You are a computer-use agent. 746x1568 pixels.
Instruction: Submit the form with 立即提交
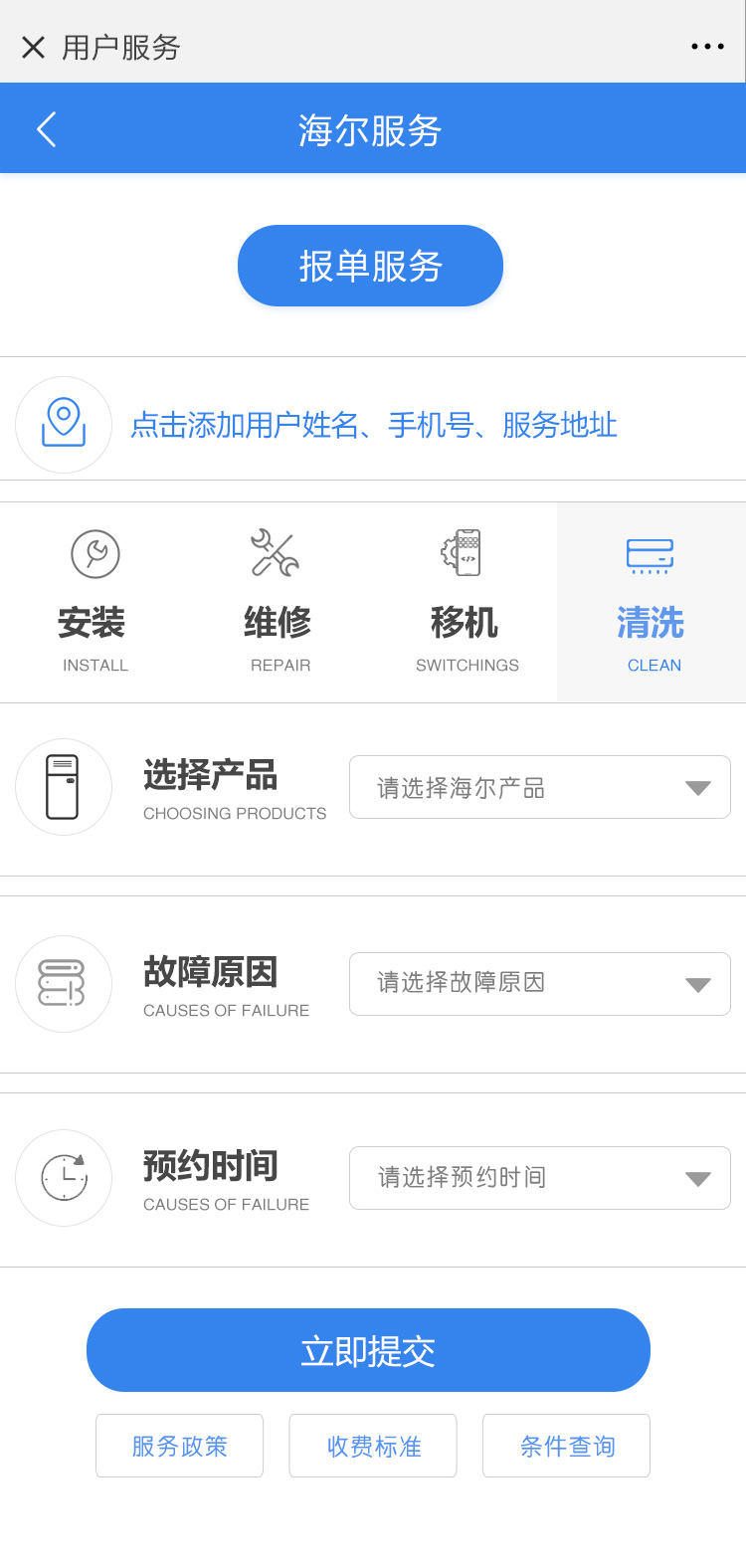[x=368, y=1350]
